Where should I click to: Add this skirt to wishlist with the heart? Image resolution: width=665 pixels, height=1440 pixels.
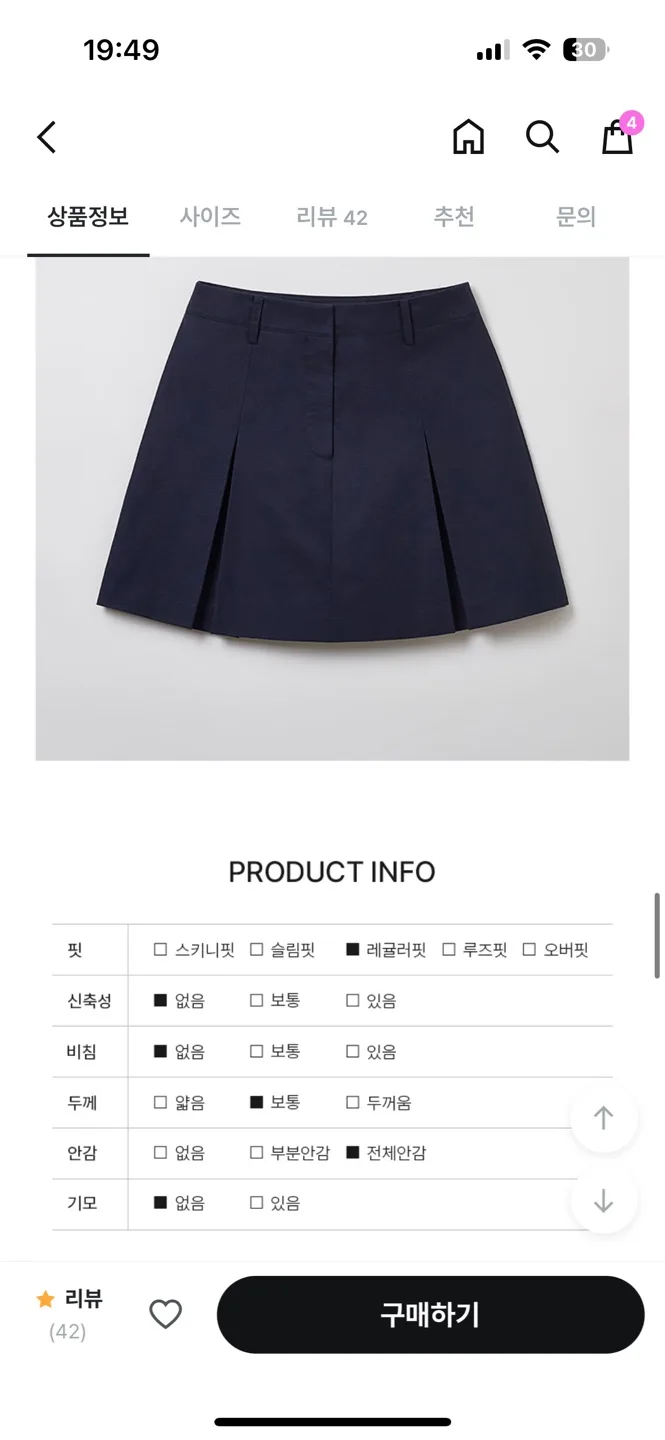tap(166, 1314)
